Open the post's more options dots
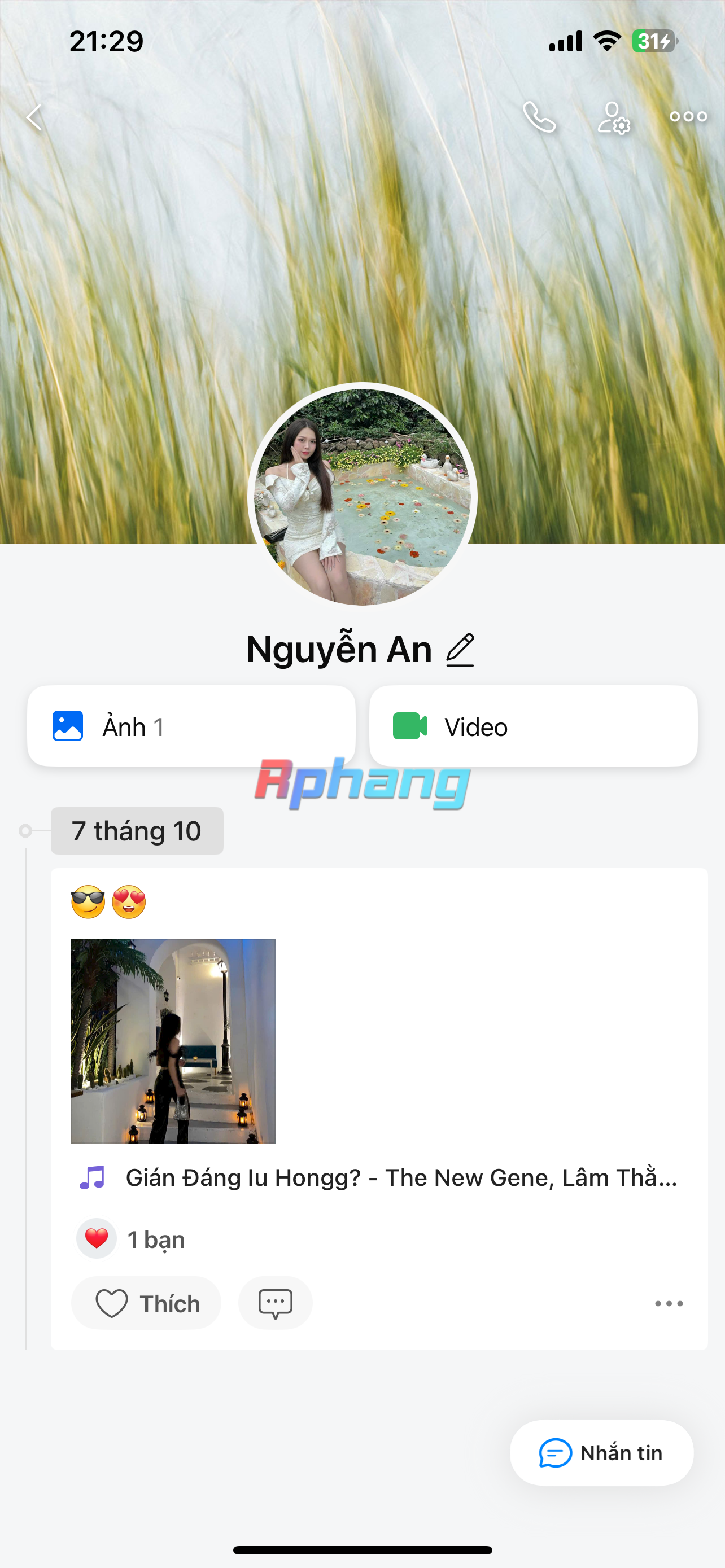Image resolution: width=725 pixels, height=1568 pixels. [x=669, y=1303]
